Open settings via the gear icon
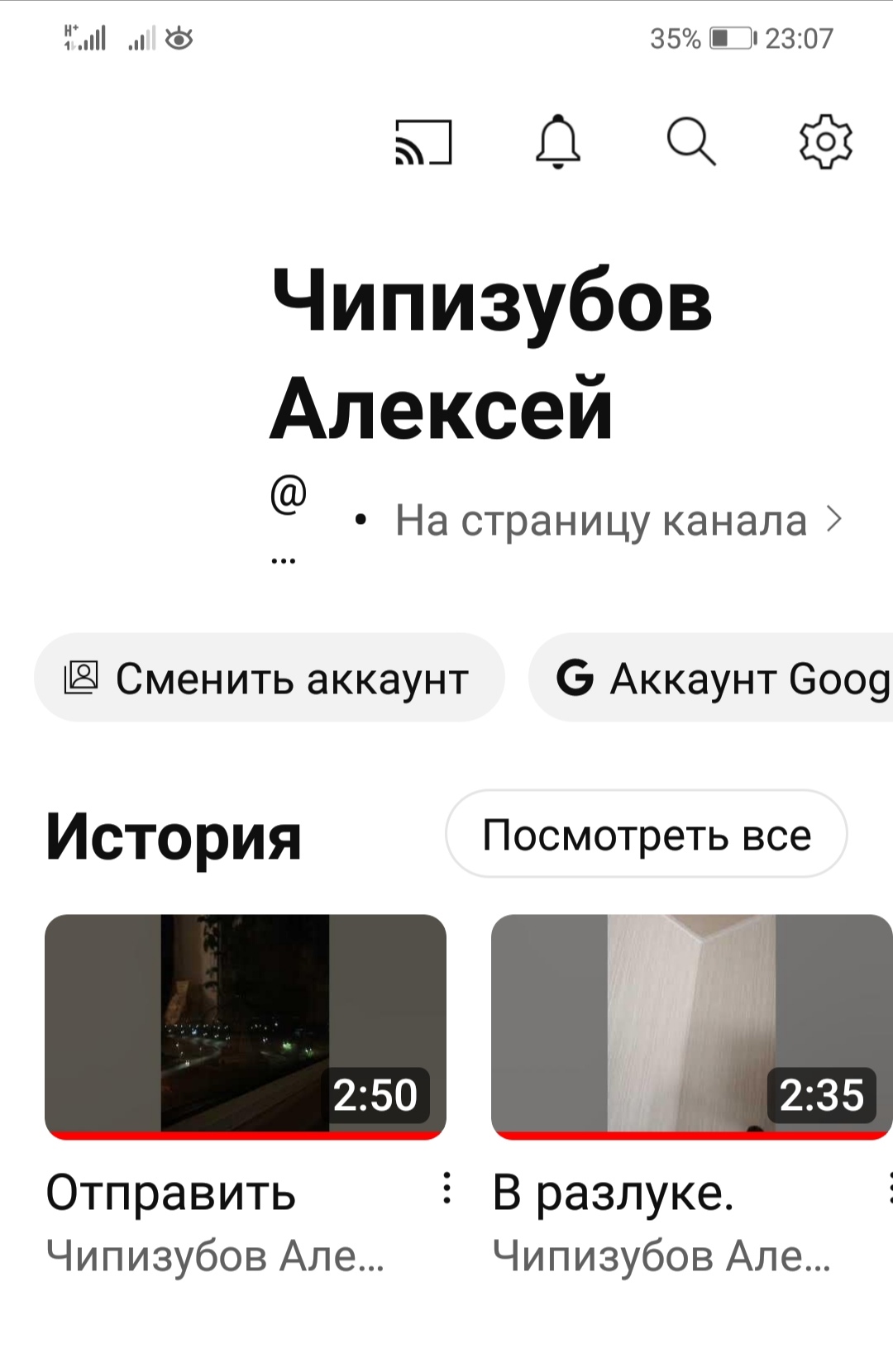 tap(825, 142)
